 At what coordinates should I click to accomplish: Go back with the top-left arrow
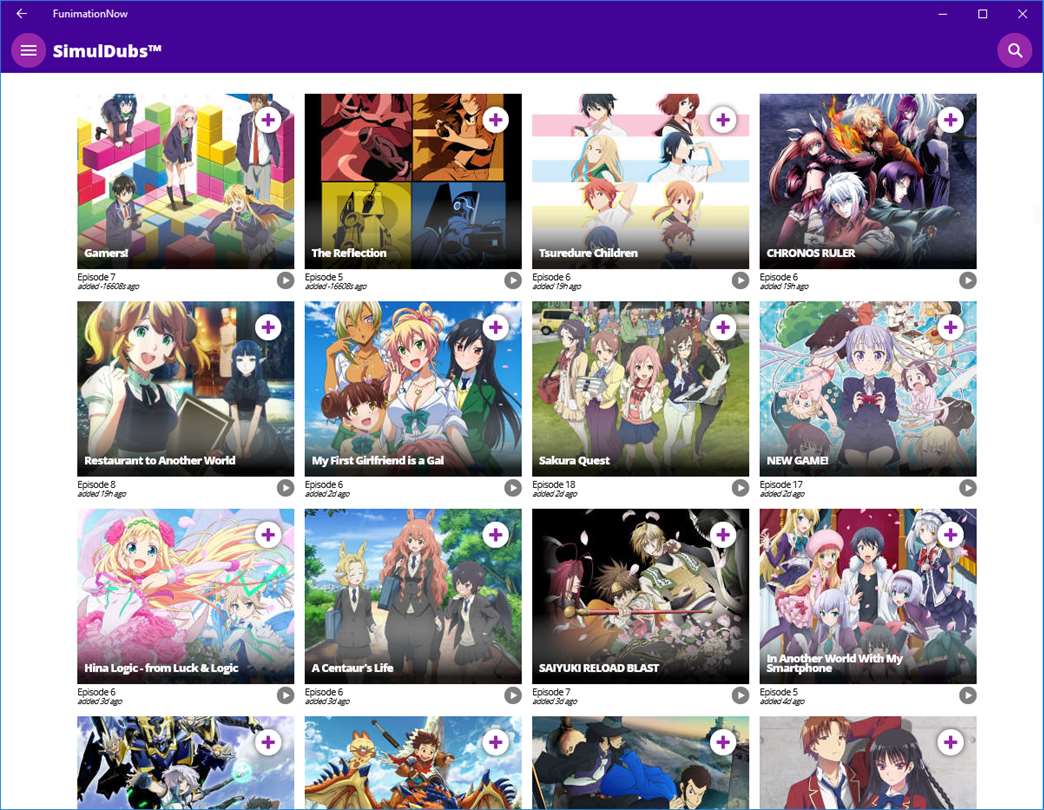[21, 14]
